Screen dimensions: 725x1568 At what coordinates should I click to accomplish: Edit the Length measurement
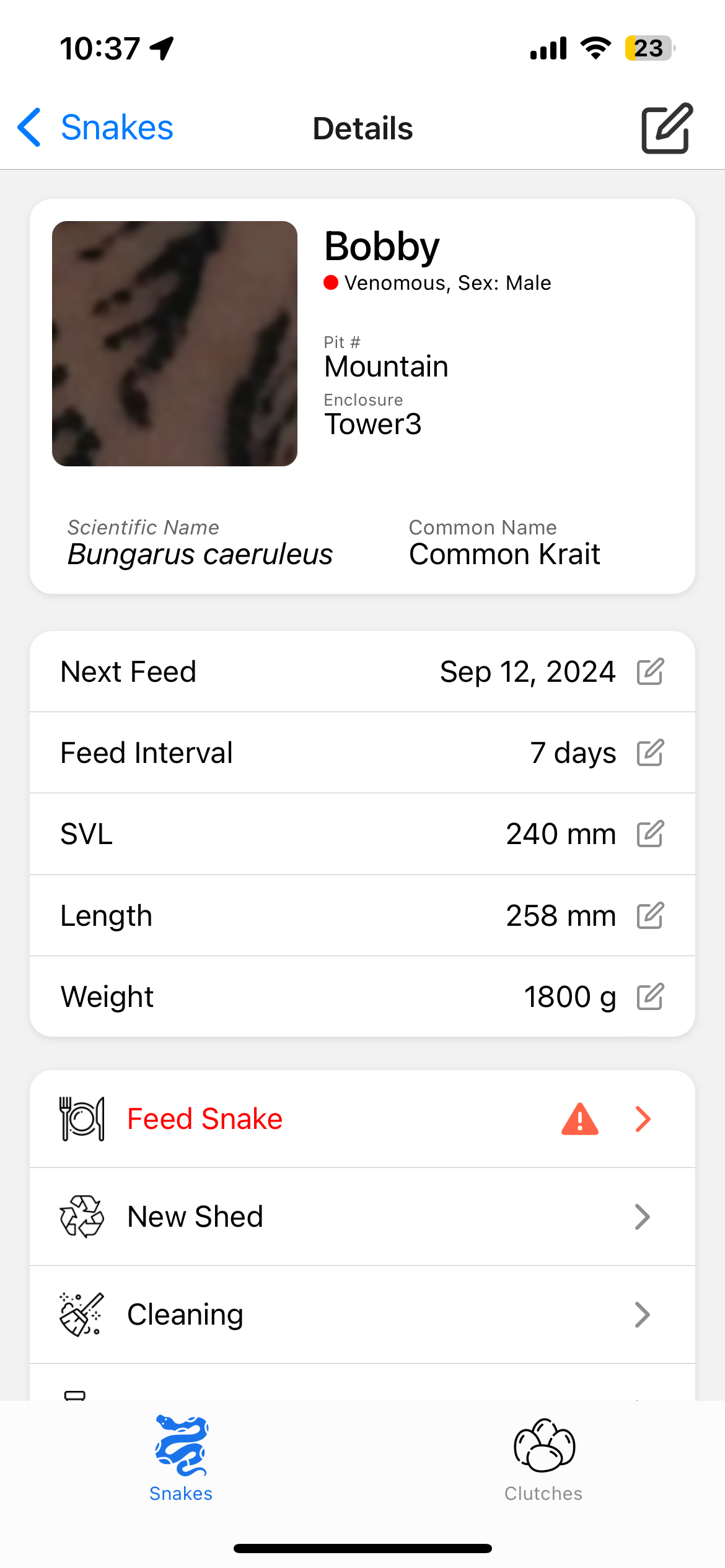[x=650, y=916]
